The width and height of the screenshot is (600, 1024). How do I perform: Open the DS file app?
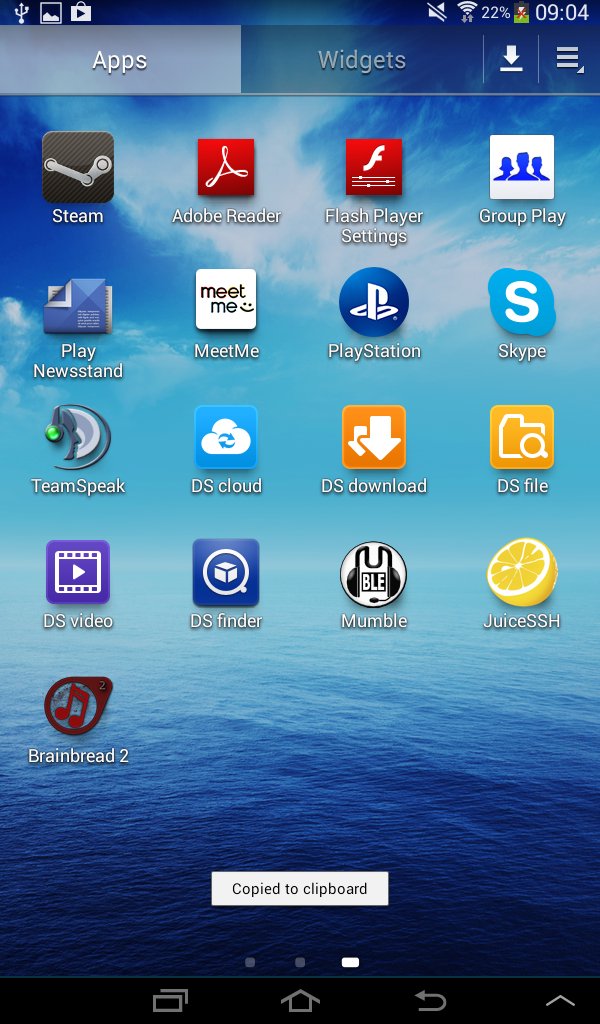522,437
